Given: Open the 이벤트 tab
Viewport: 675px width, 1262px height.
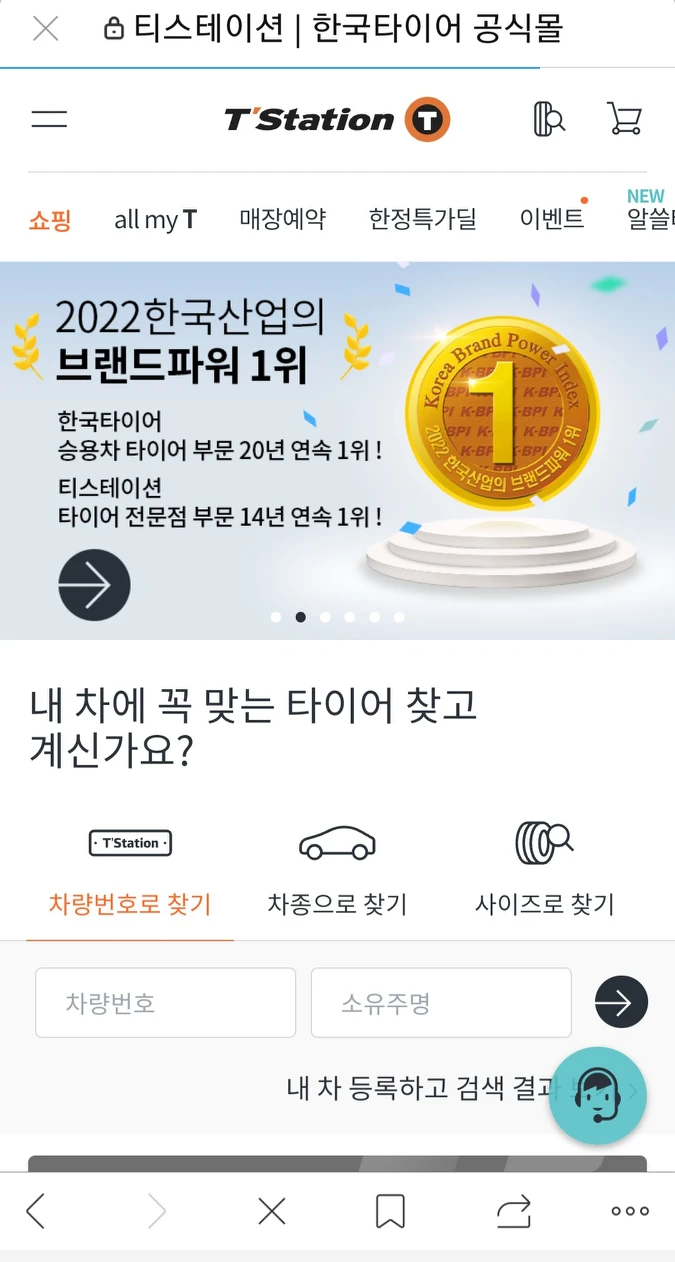Looking at the screenshot, I should pyautogui.click(x=552, y=219).
